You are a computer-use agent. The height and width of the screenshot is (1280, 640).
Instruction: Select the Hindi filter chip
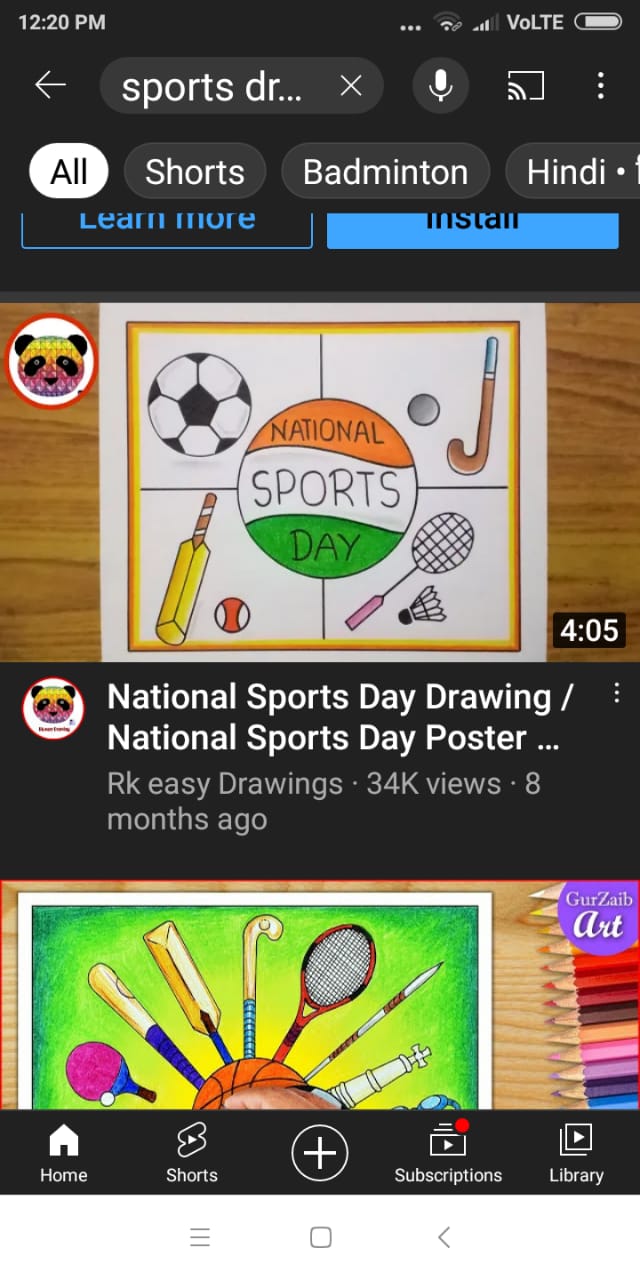click(573, 171)
